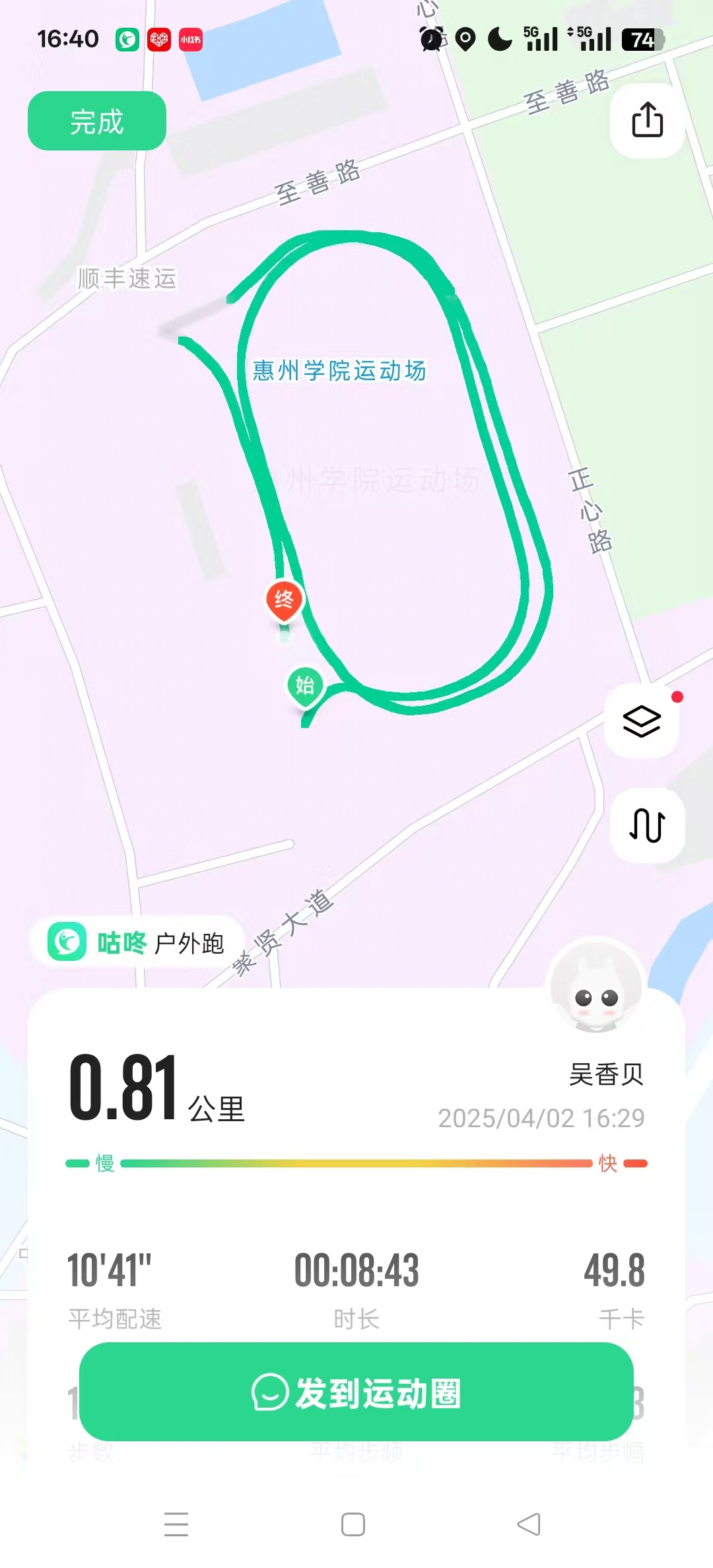Go back with system navigation
The width and height of the screenshot is (713, 1568).
pos(529,1524)
